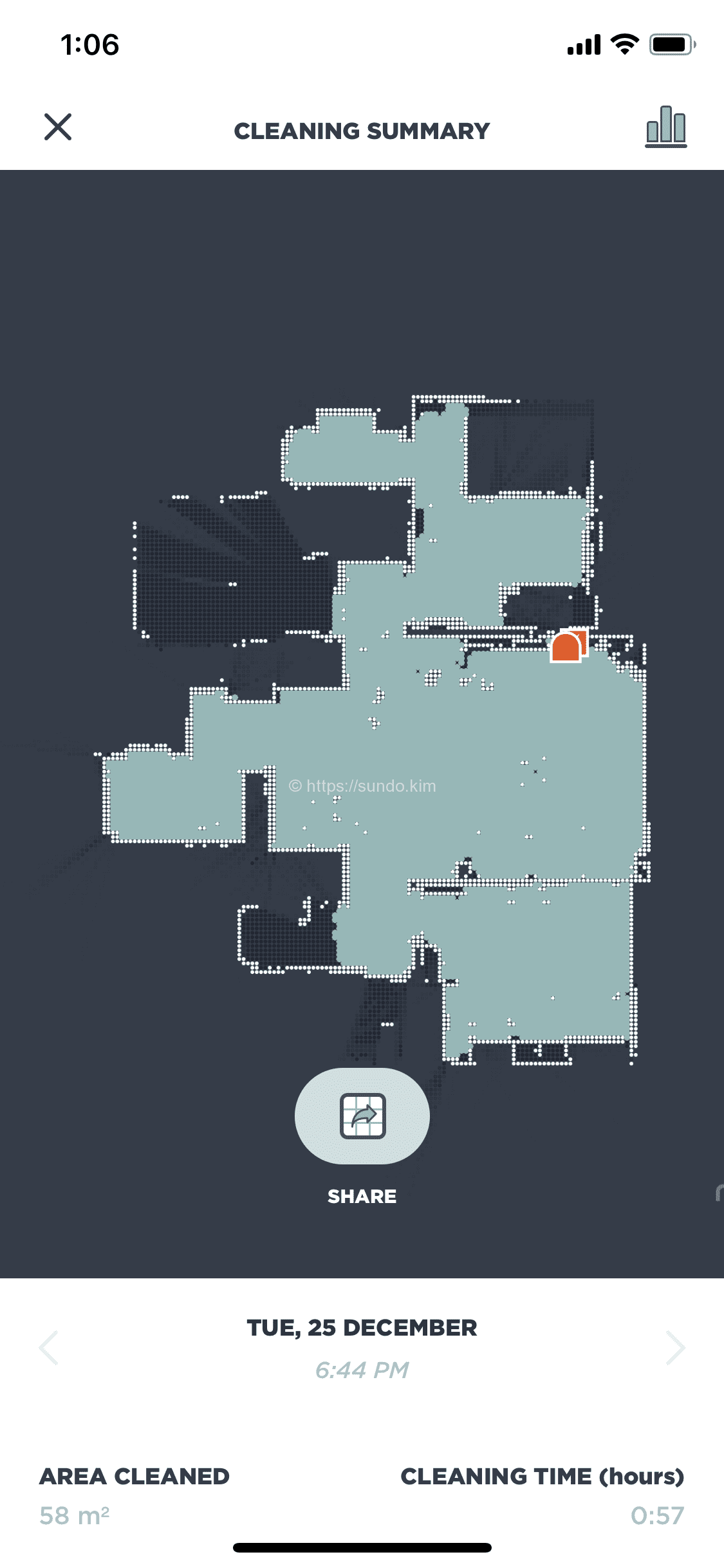Open the statistics bar chart icon
Viewport: 724px width, 1568px height.
coord(666,127)
